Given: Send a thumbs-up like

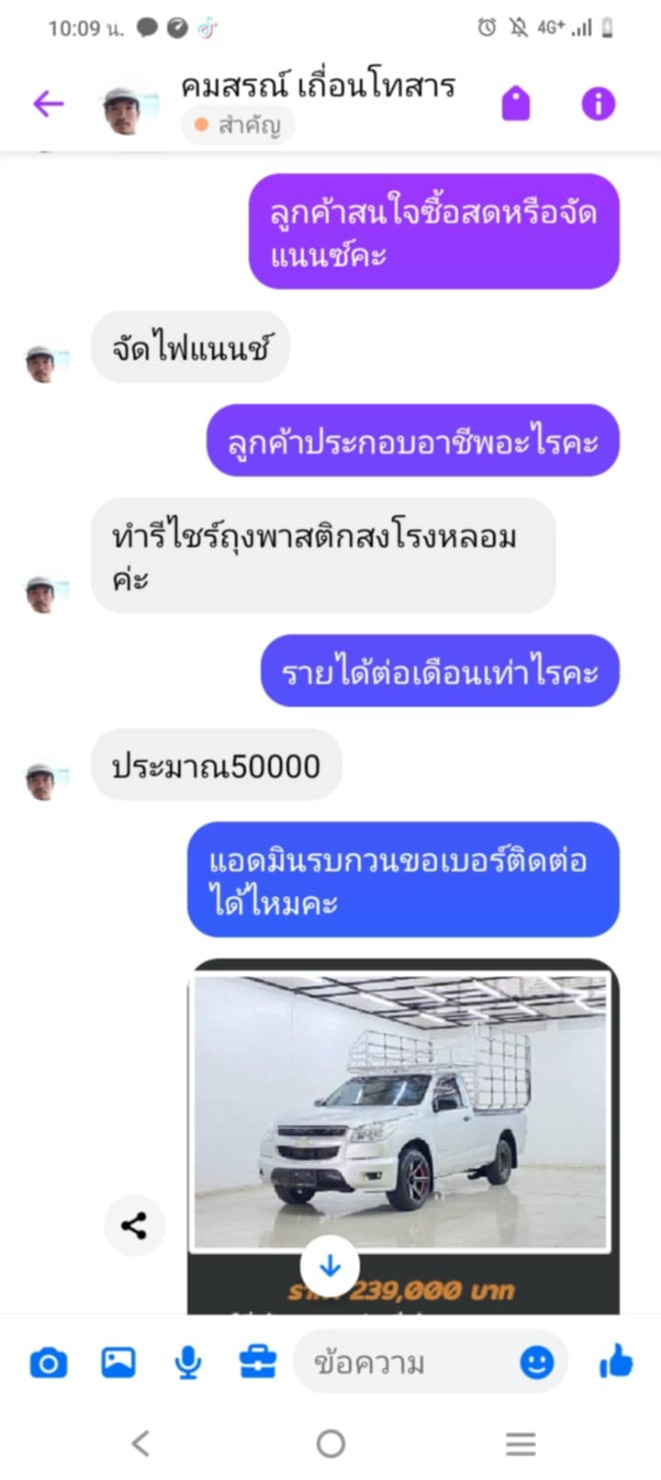Looking at the screenshot, I should coord(616,1361).
